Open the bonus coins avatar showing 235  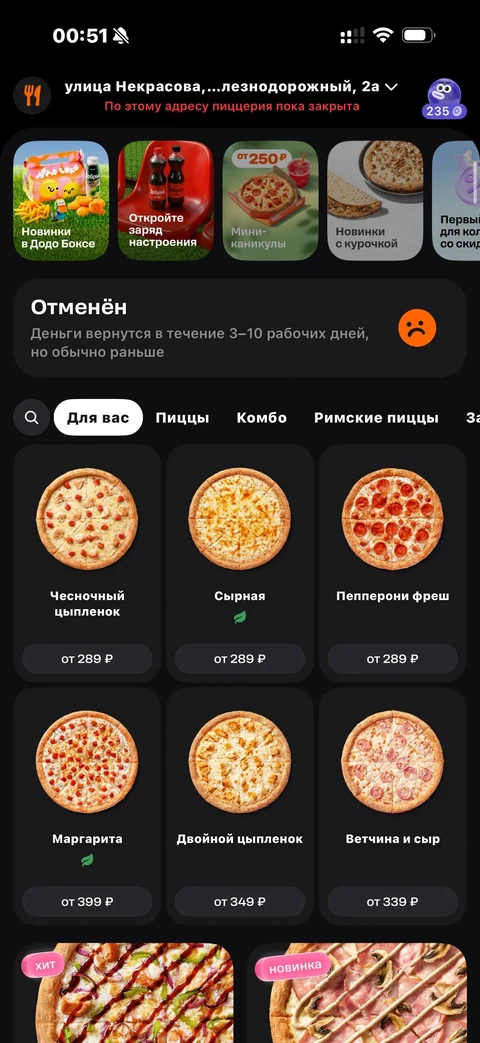pos(444,98)
